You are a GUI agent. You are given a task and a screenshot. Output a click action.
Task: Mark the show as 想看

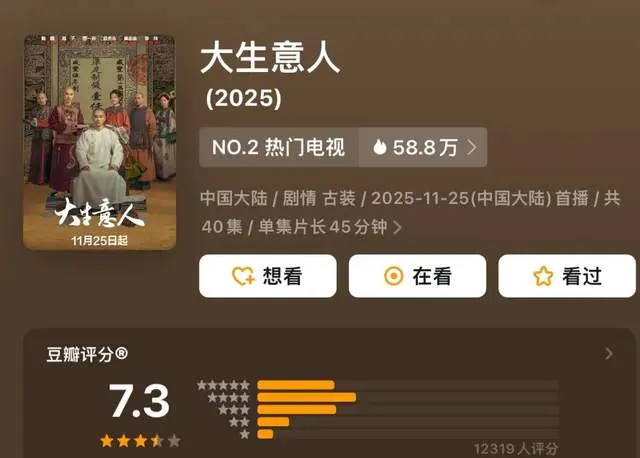point(267,276)
